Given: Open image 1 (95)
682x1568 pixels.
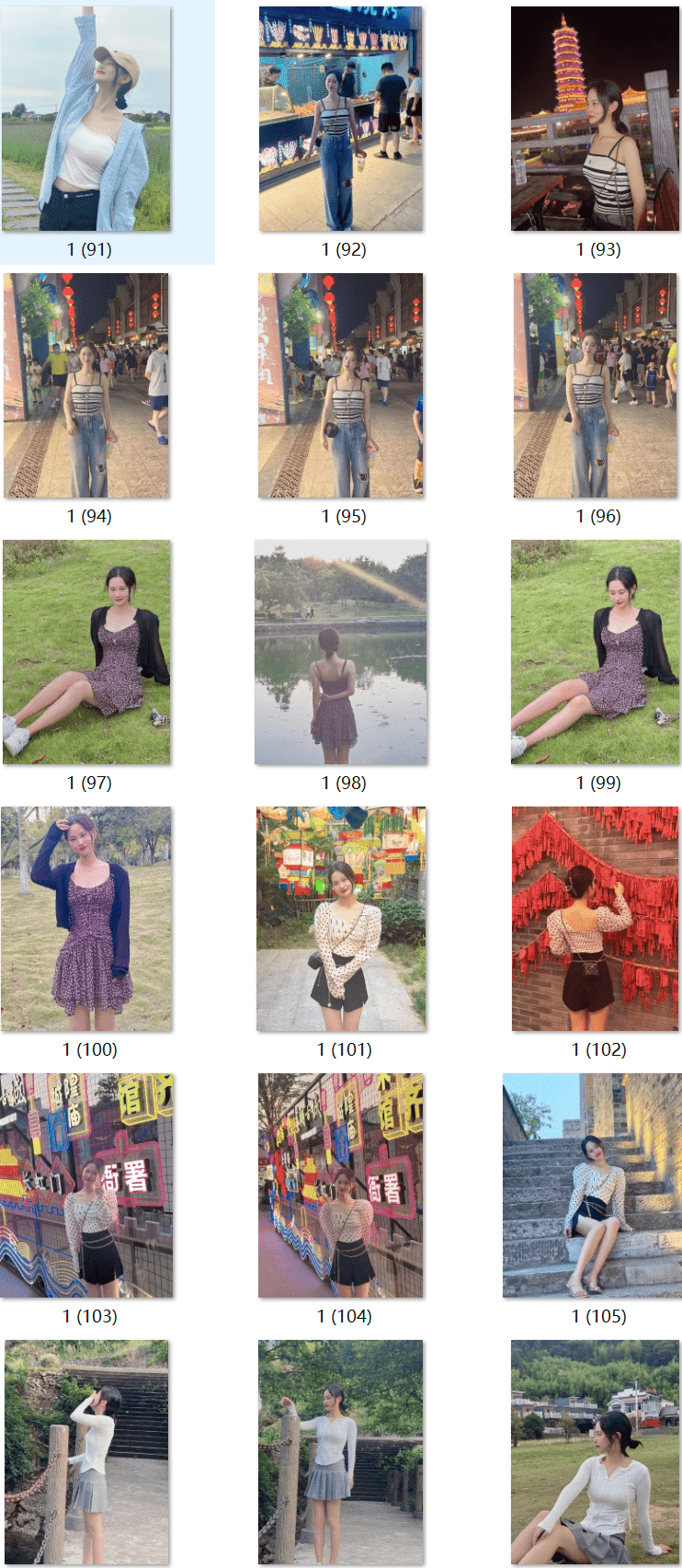Looking at the screenshot, I should [341, 385].
